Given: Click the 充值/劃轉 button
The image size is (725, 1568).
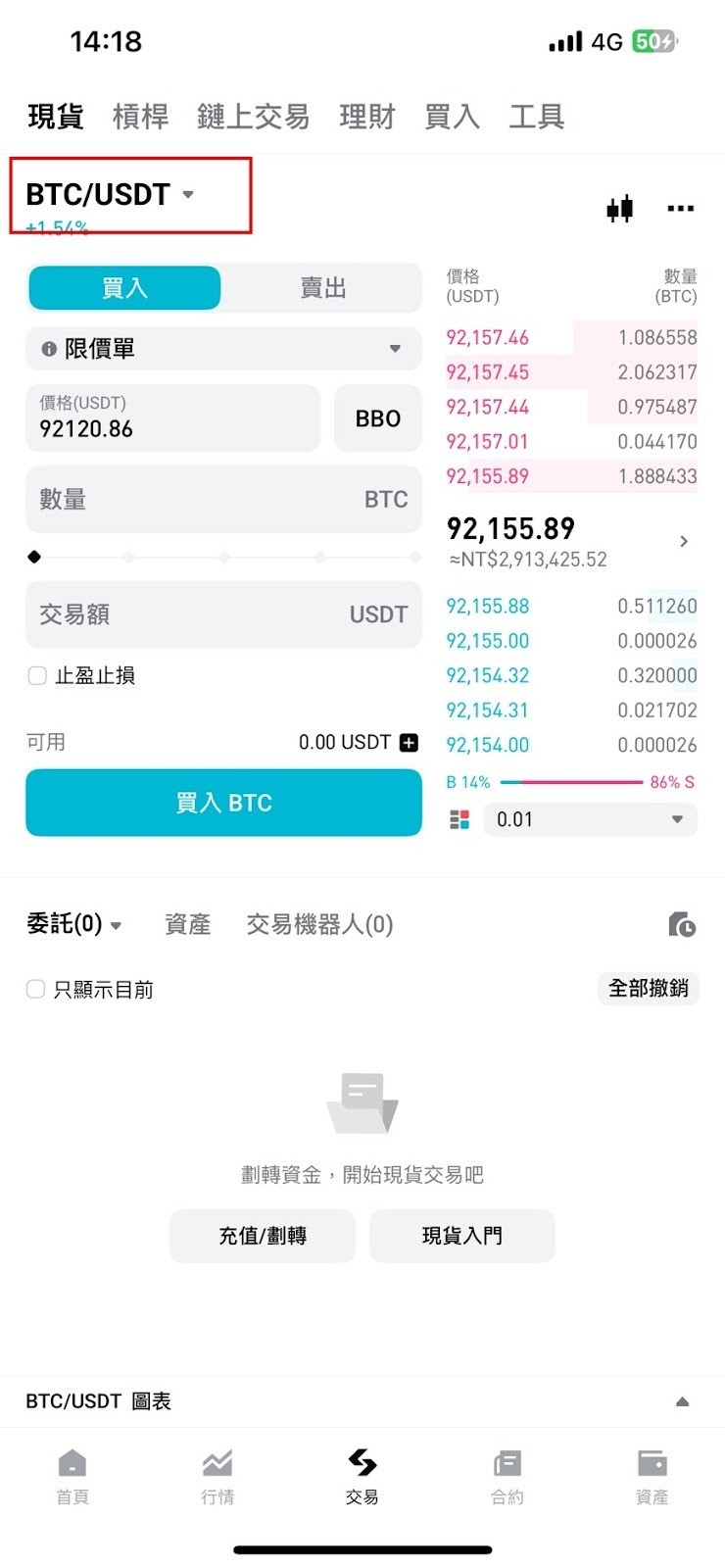Looking at the screenshot, I should point(262,1236).
